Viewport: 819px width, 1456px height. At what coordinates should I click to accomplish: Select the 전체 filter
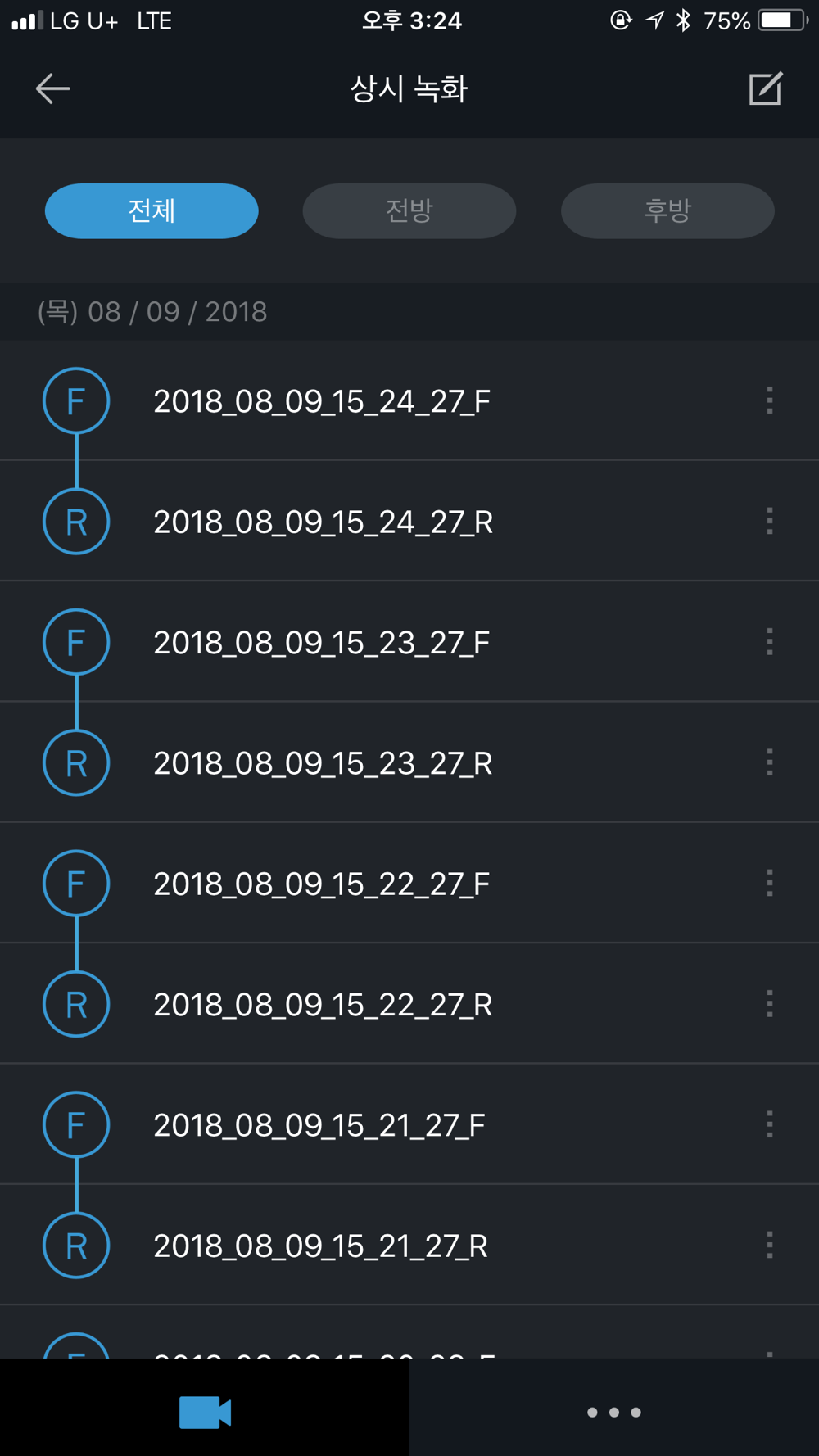152,210
